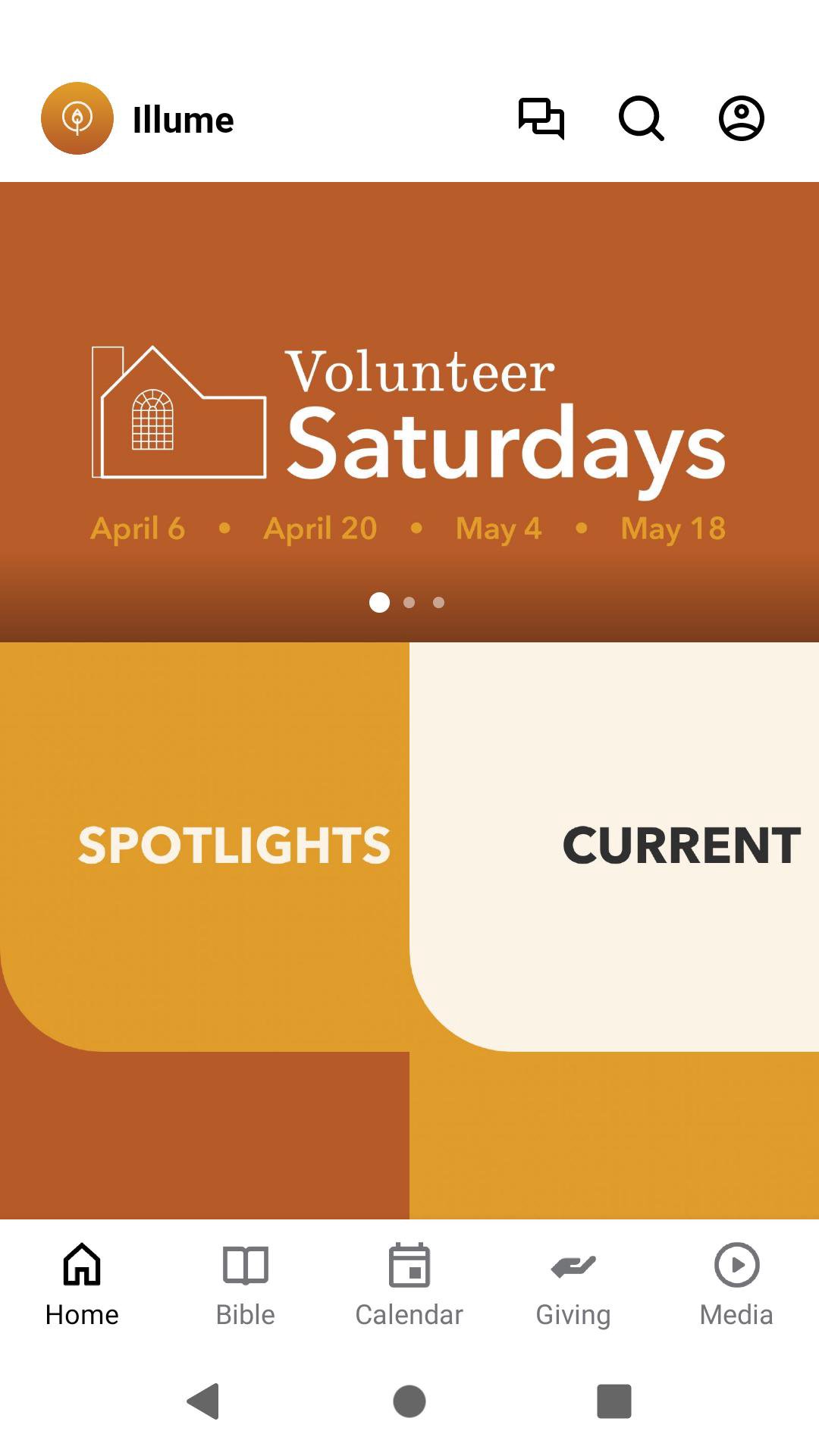Screen dimensions: 819x1456
Task: Go back with the system back button
Action: [203, 1401]
